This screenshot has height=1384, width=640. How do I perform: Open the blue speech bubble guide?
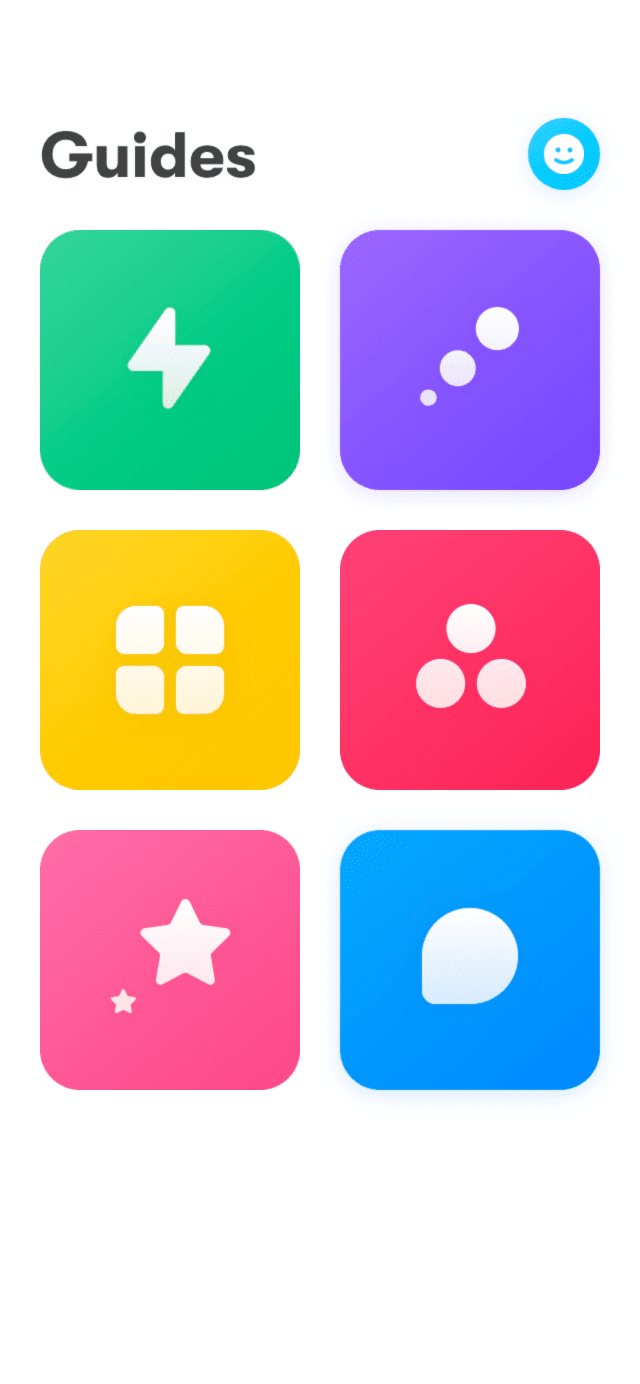tap(470, 960)
